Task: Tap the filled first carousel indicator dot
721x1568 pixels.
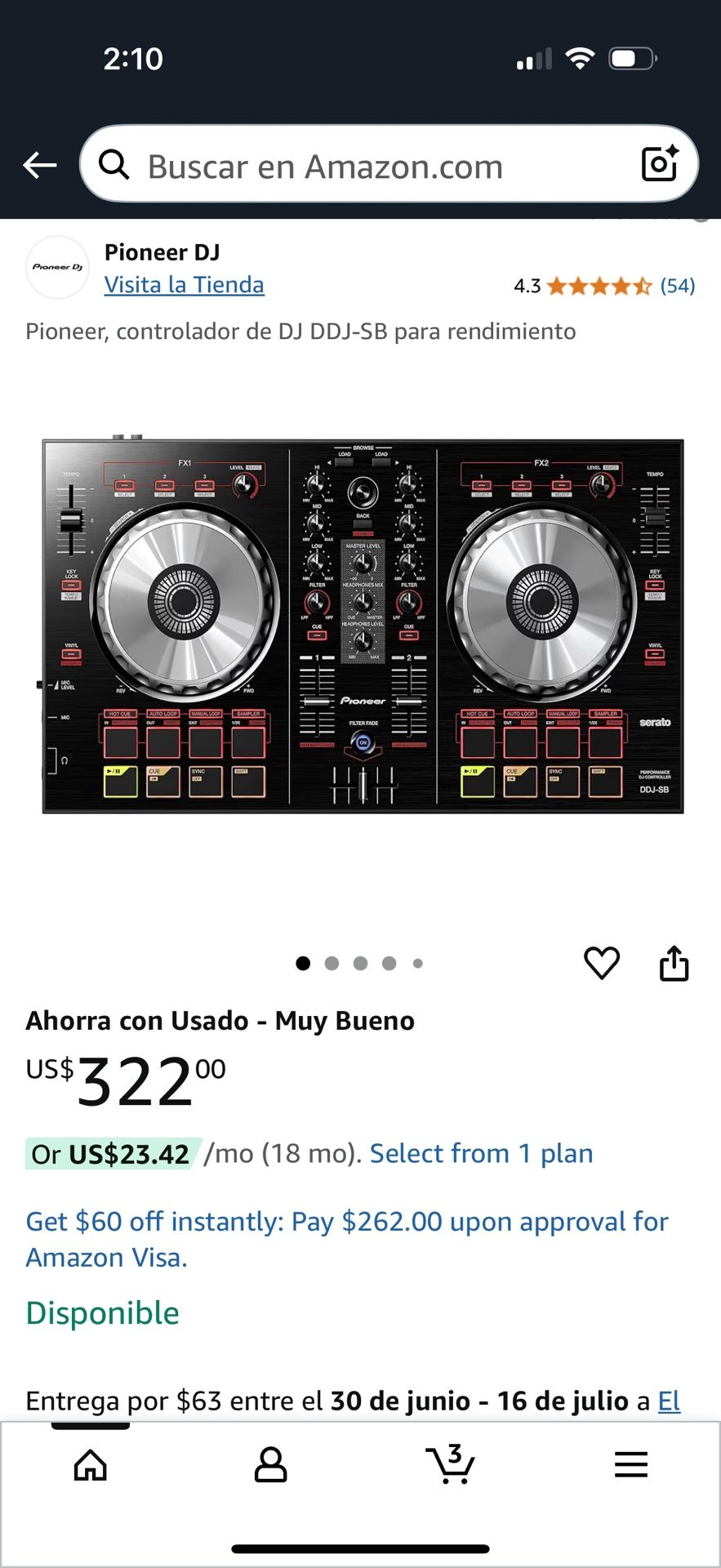Action: (303, 963)
